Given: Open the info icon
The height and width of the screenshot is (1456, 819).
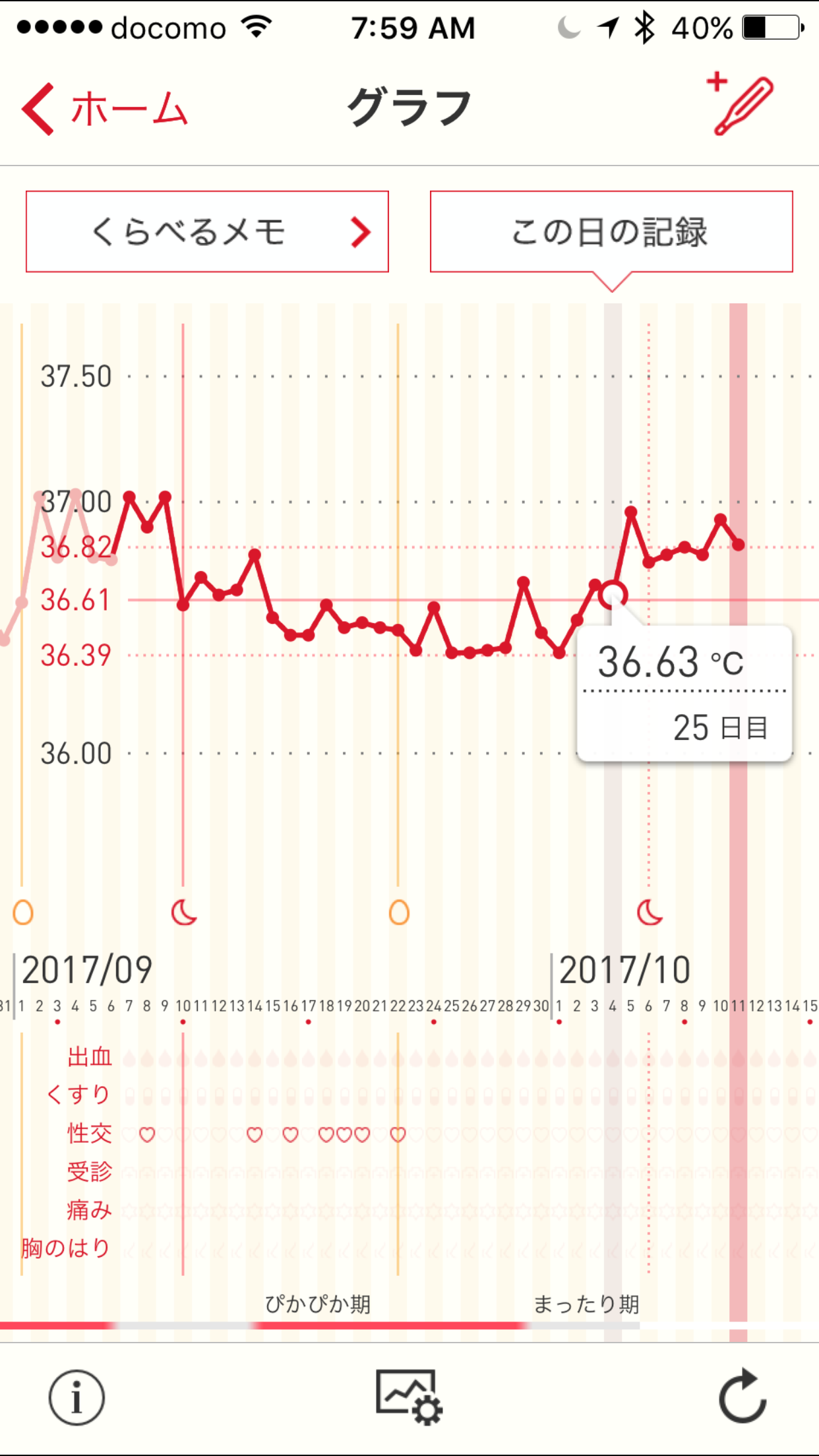Looking at the screenshot, I should (76, 1397).
